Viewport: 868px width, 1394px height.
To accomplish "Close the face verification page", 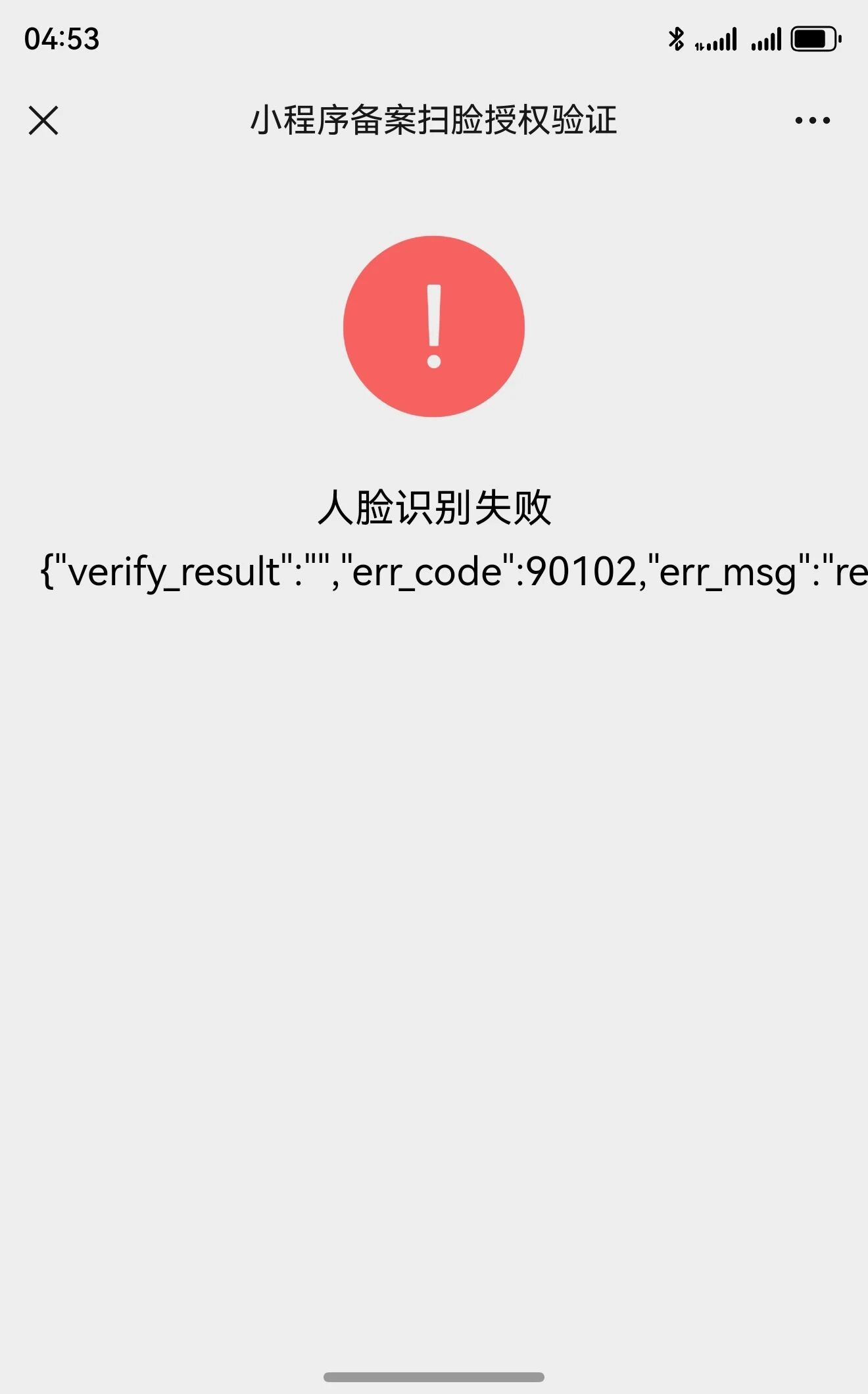I will [x=43, y=120].
